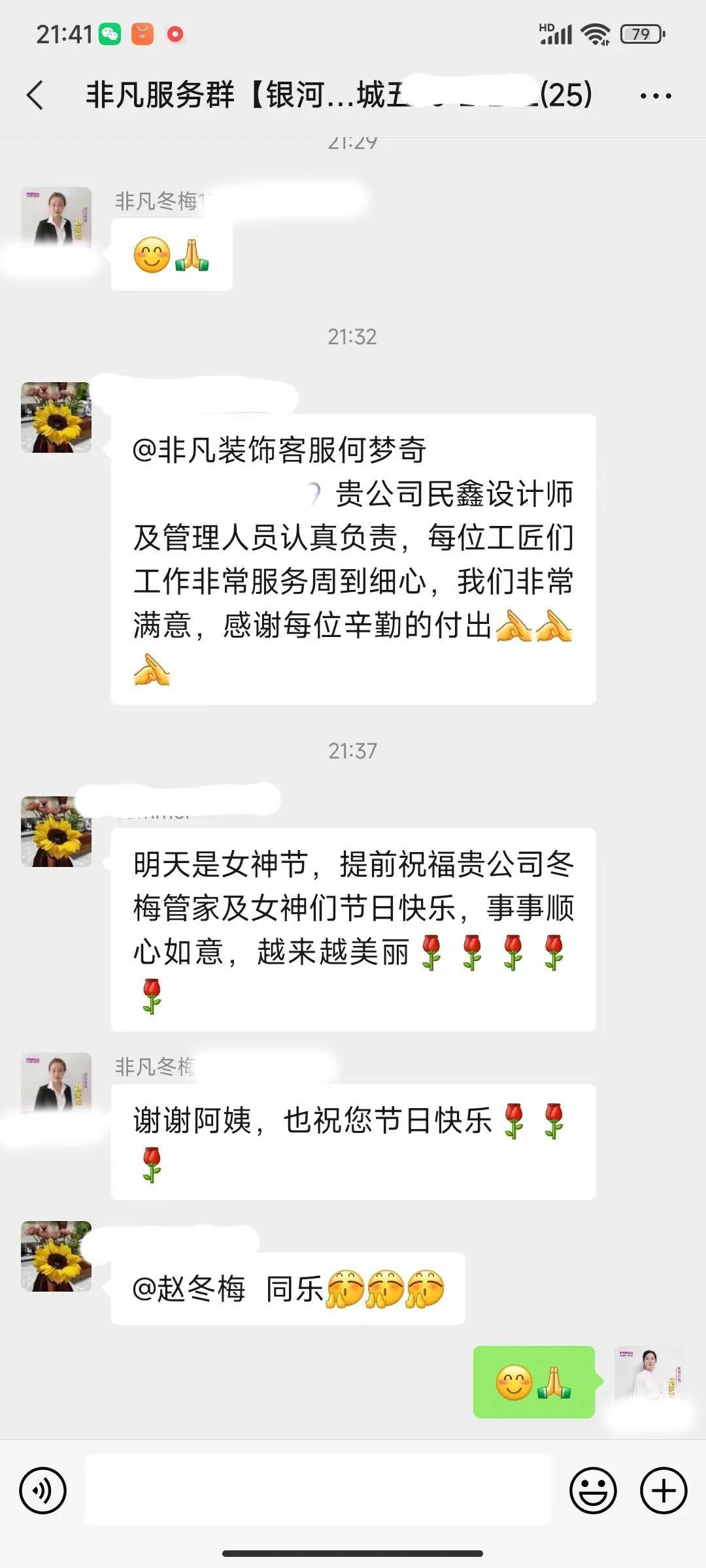706x1568 pixels.
Task: Switch to voice message input
Action: [x=43, y=1490]
